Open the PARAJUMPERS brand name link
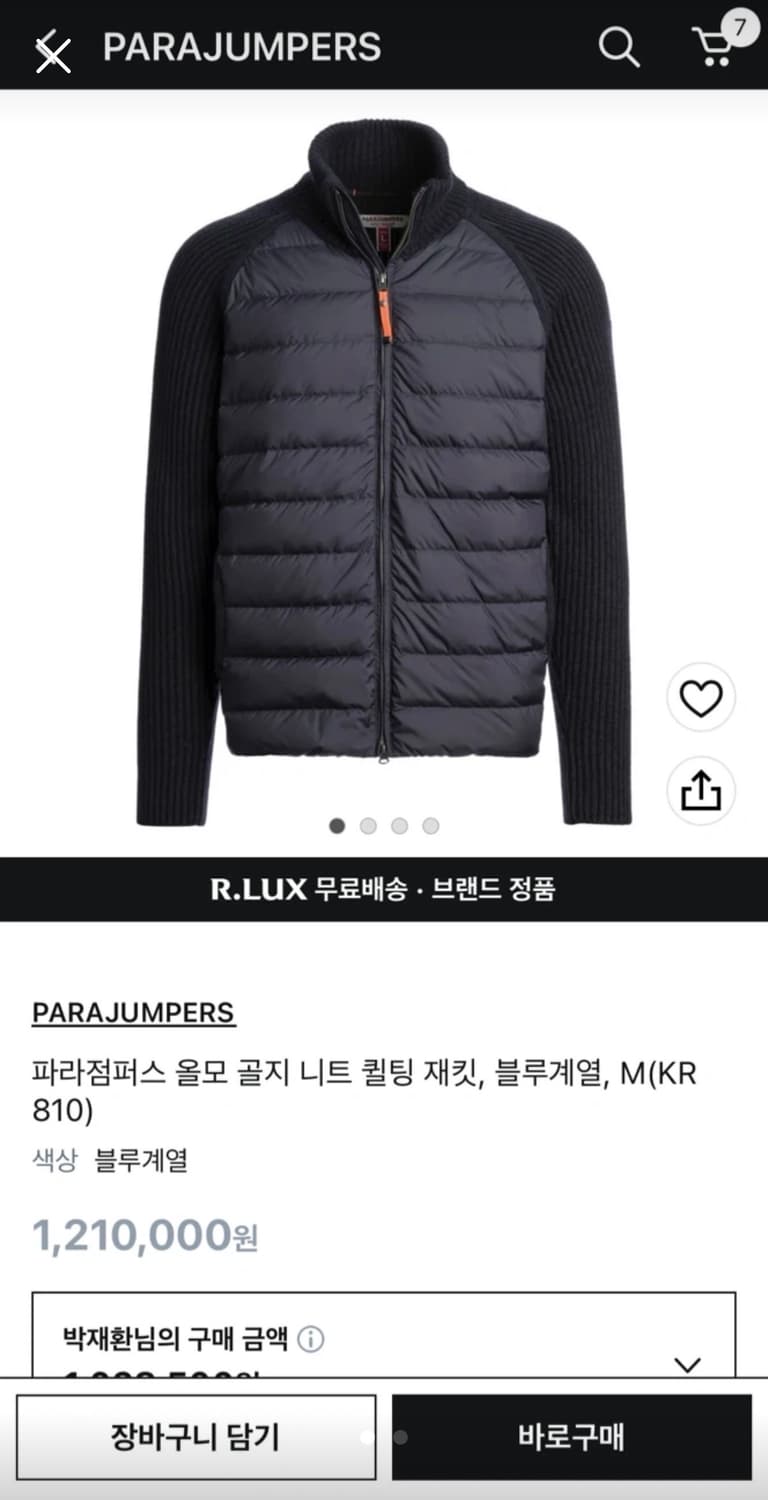 [132, 1014]
